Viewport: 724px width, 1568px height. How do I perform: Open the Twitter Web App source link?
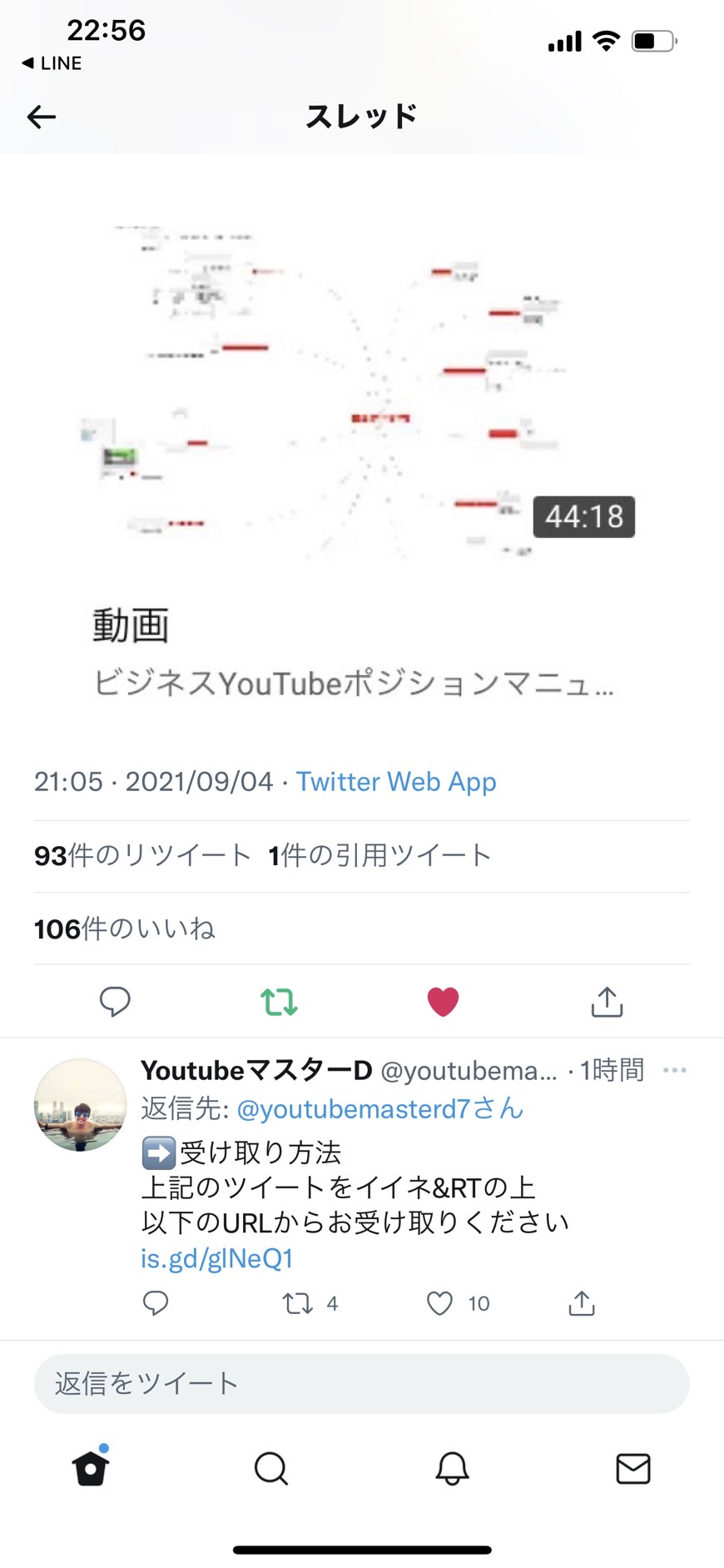coord(396,782)
